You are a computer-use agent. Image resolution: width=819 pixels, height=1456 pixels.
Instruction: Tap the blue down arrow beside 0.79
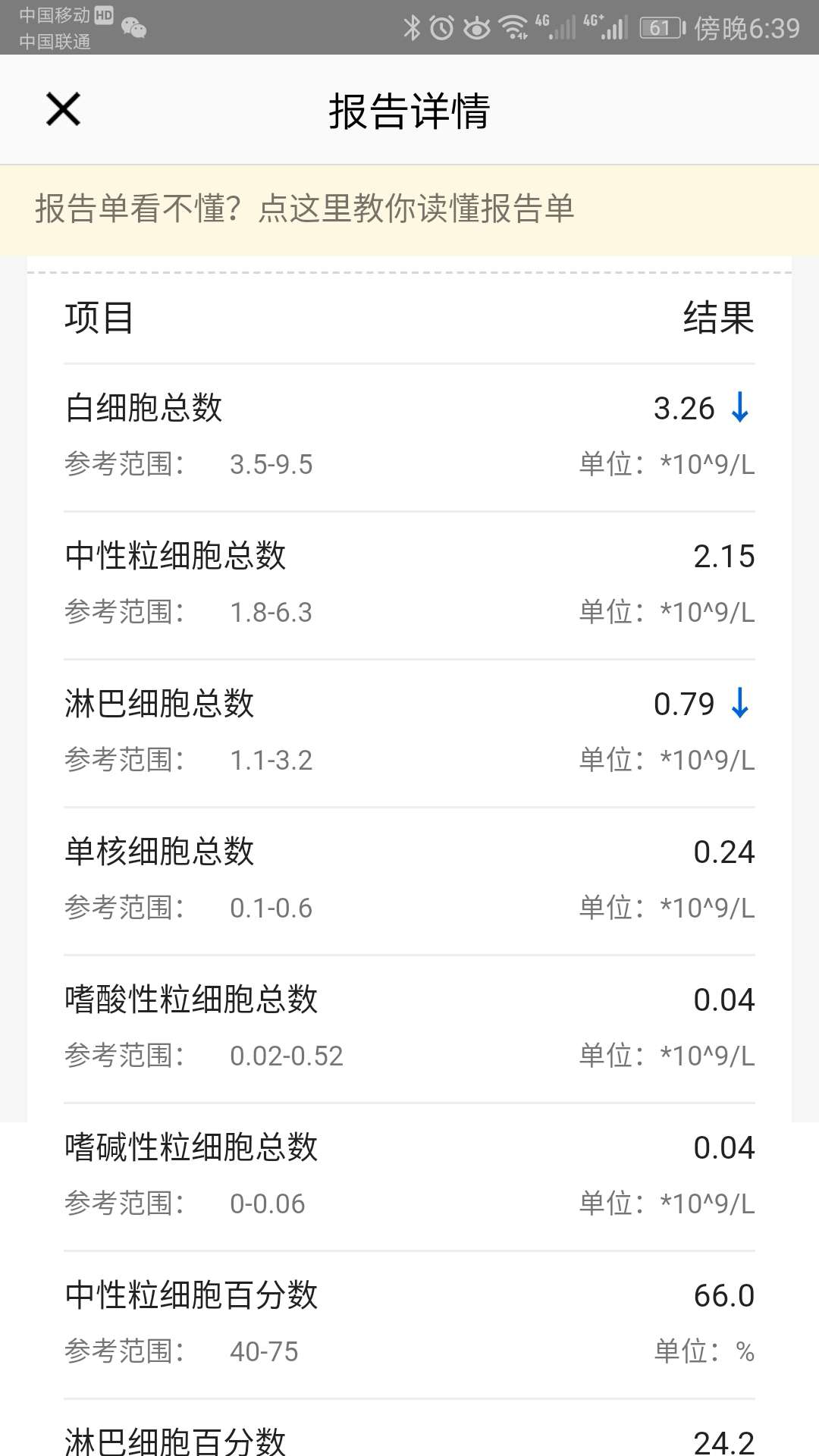[x=739, y=704]
